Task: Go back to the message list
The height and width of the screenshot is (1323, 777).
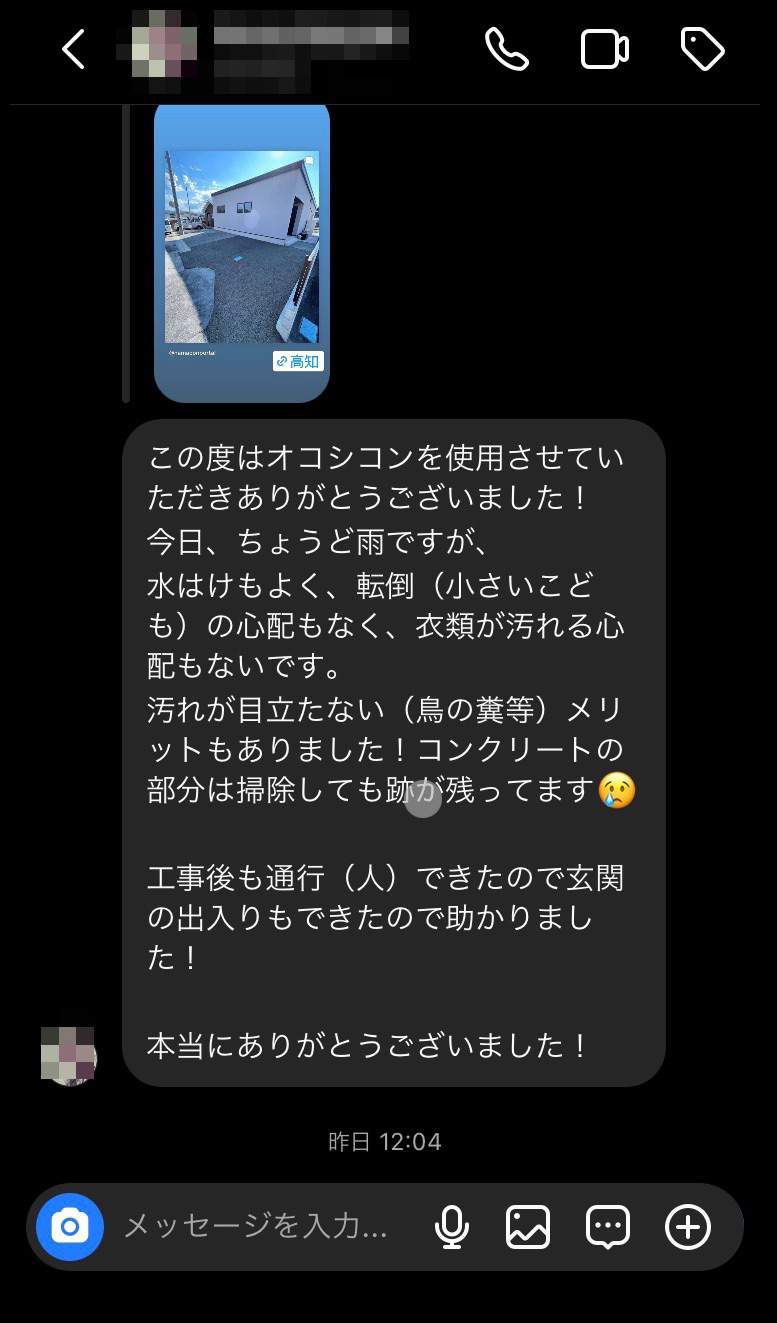Action: tap(73, 49)
